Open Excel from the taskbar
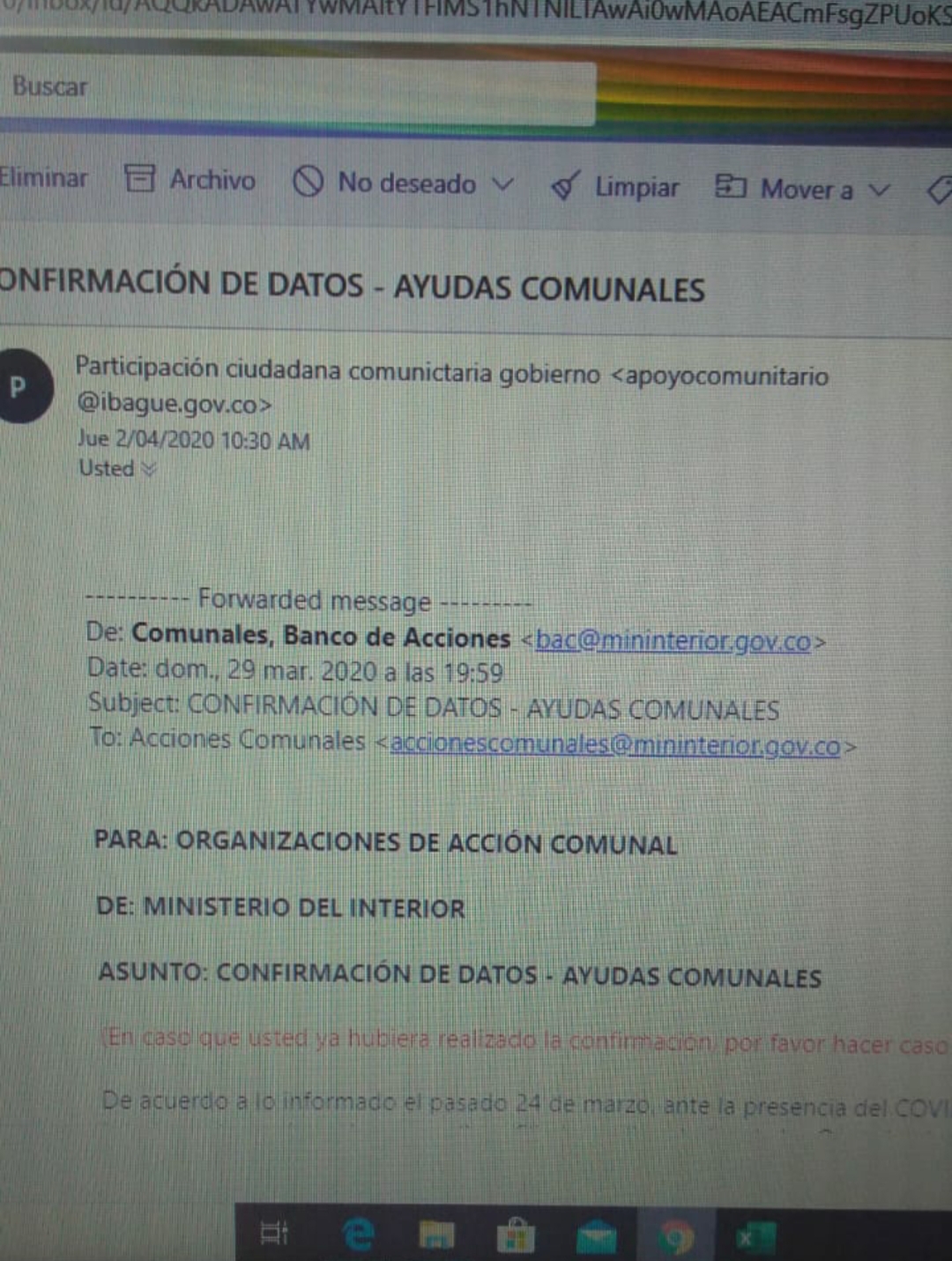 point(755,1237)
